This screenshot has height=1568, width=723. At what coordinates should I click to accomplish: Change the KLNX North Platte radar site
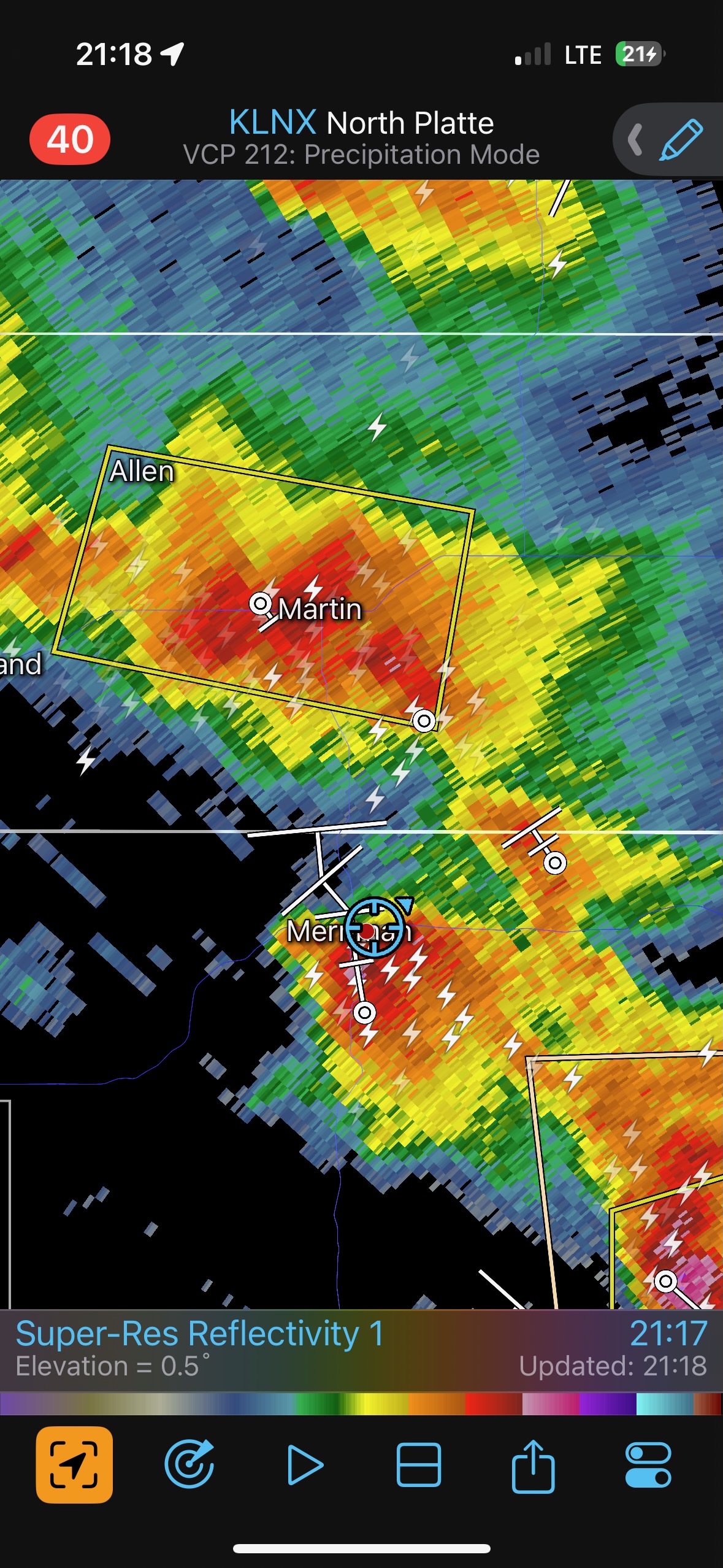[x=361, y=123]
